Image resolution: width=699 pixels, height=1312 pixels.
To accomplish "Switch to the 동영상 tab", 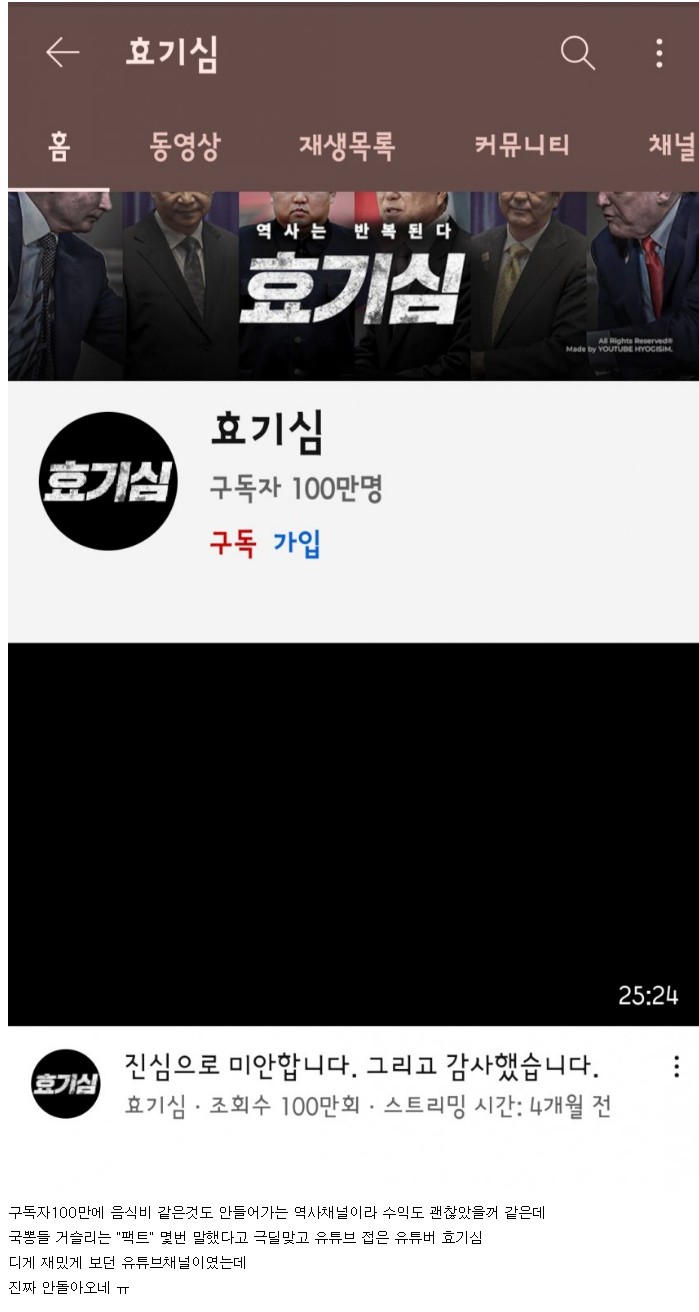I will pos(184,146).
